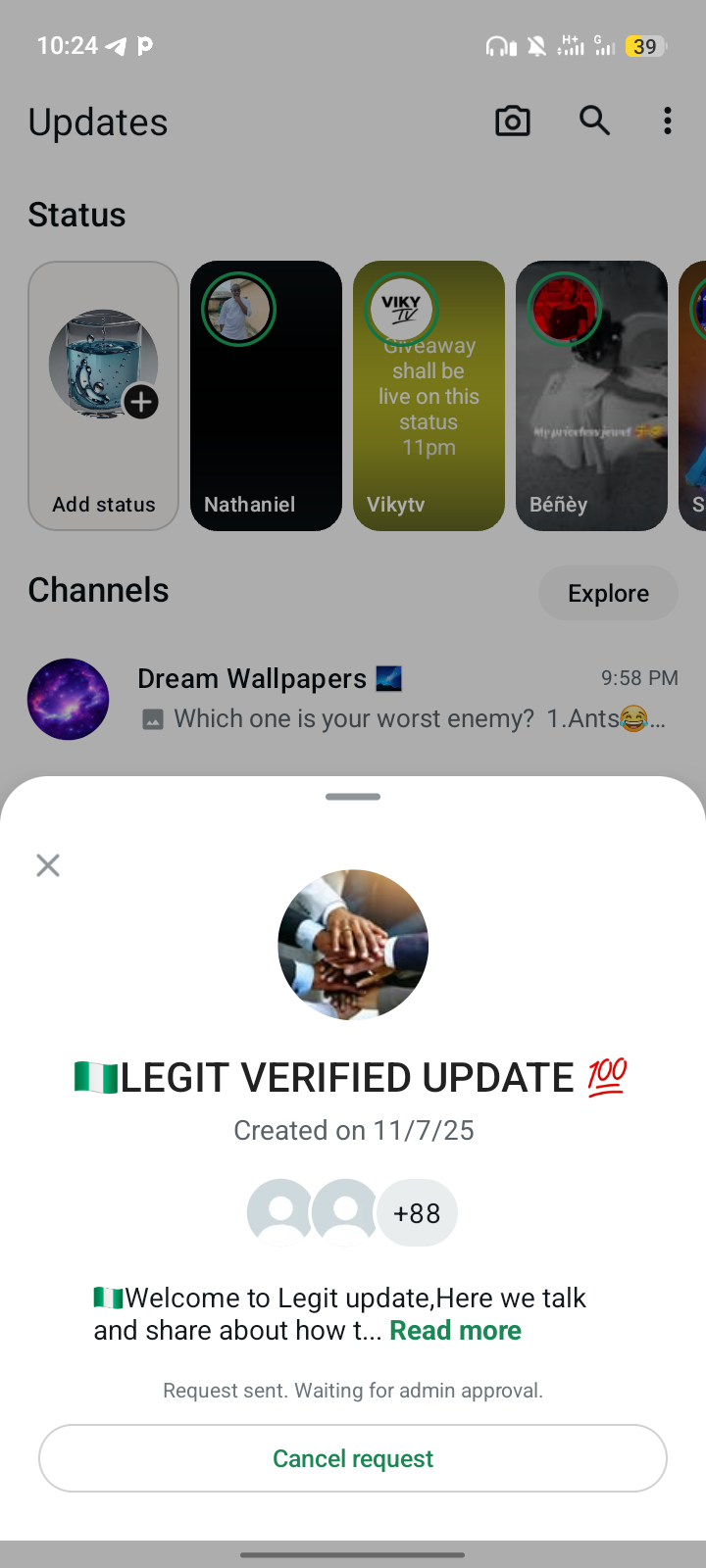The height and width of the screenshot is (1568, 706).
Task: View Vikytv's status
Action: coord(429,396)
